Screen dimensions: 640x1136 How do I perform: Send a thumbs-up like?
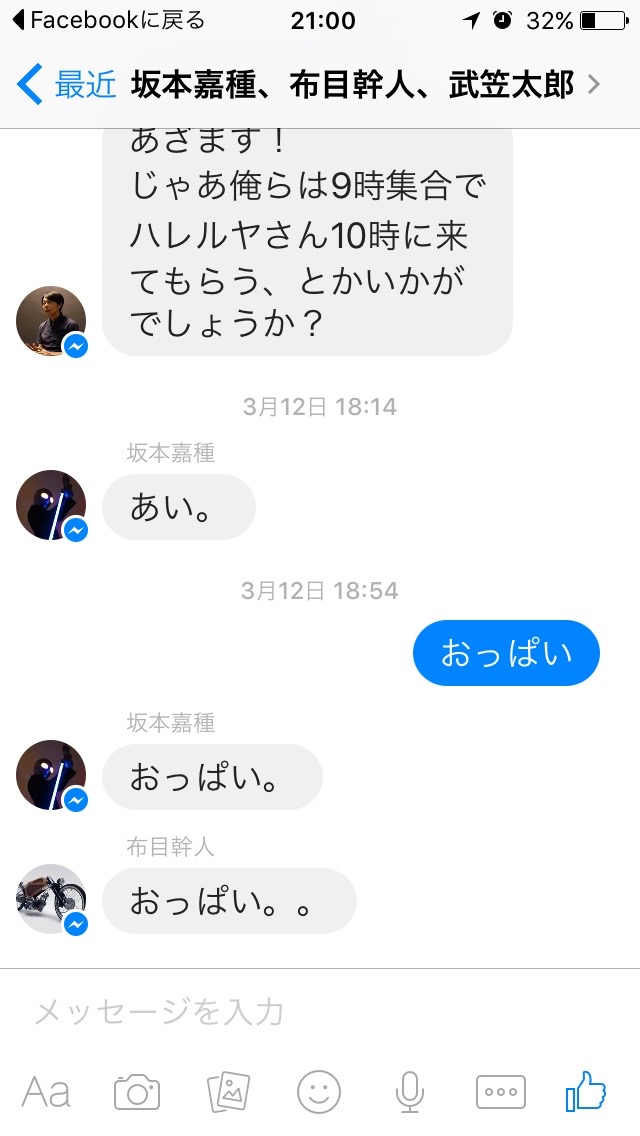pos(586,1091)
